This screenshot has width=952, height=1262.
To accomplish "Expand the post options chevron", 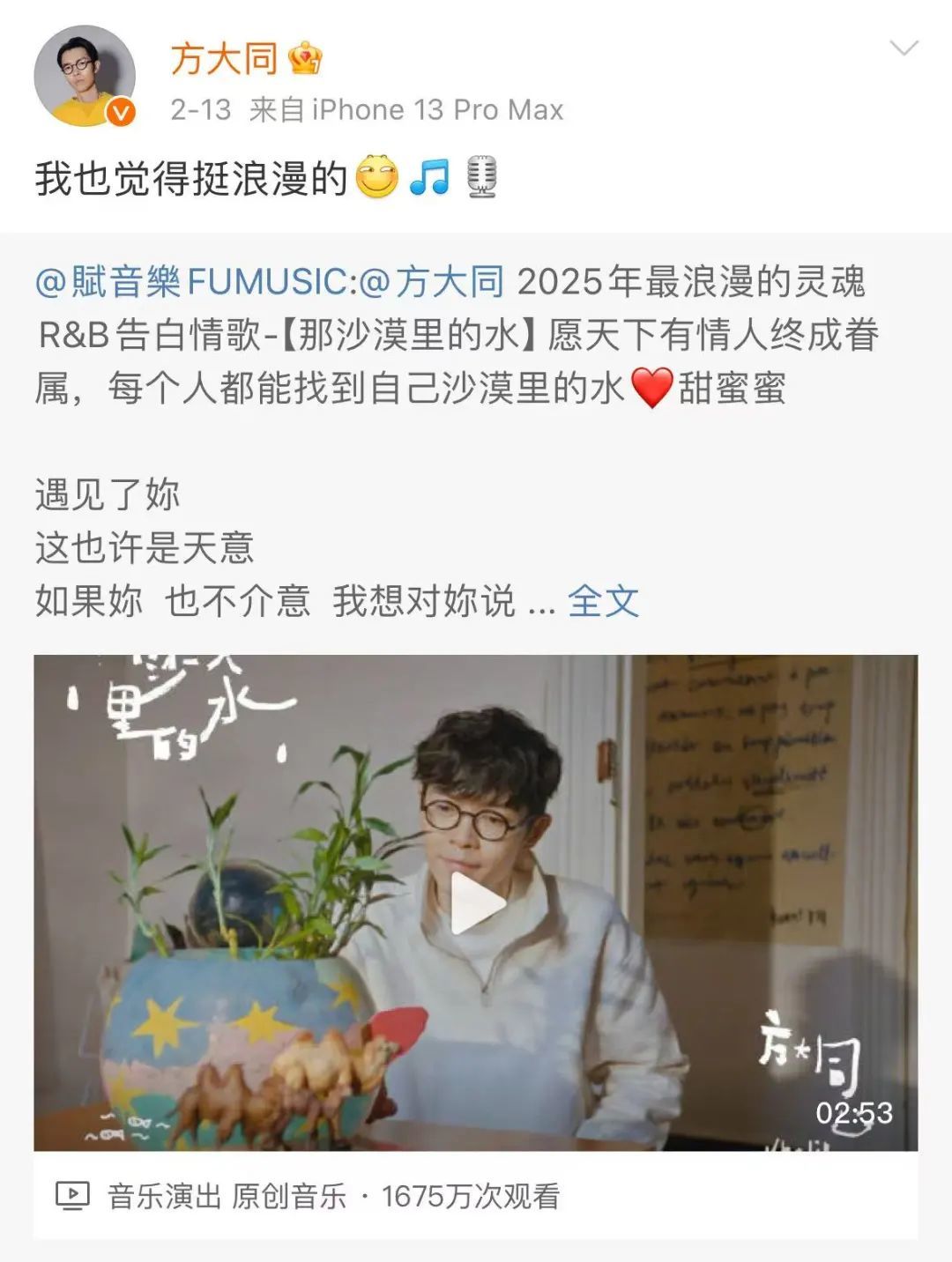I will [x=904, y=48].
